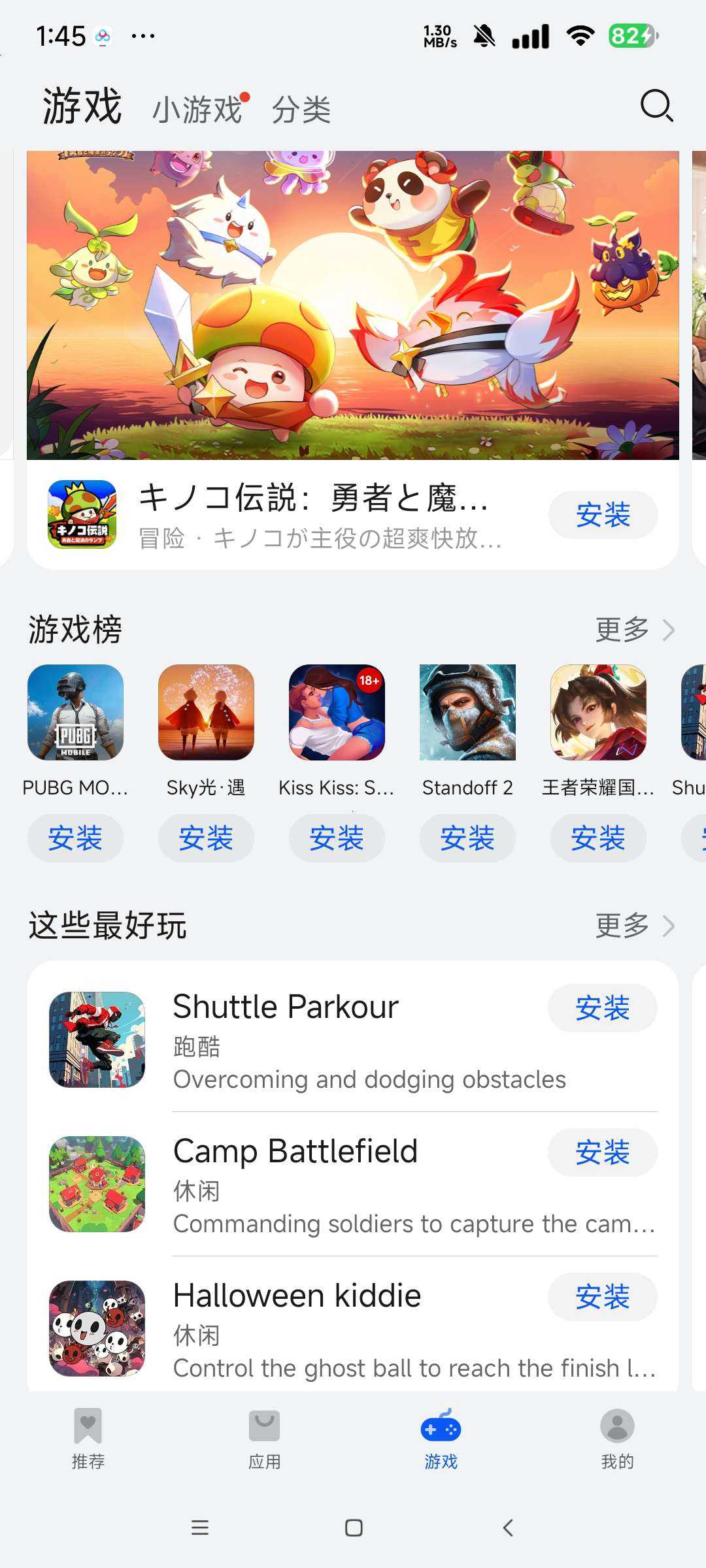Install Halloween kiddie
Viewport: 706px width, 1568px height.
[x=602, y=1297]
